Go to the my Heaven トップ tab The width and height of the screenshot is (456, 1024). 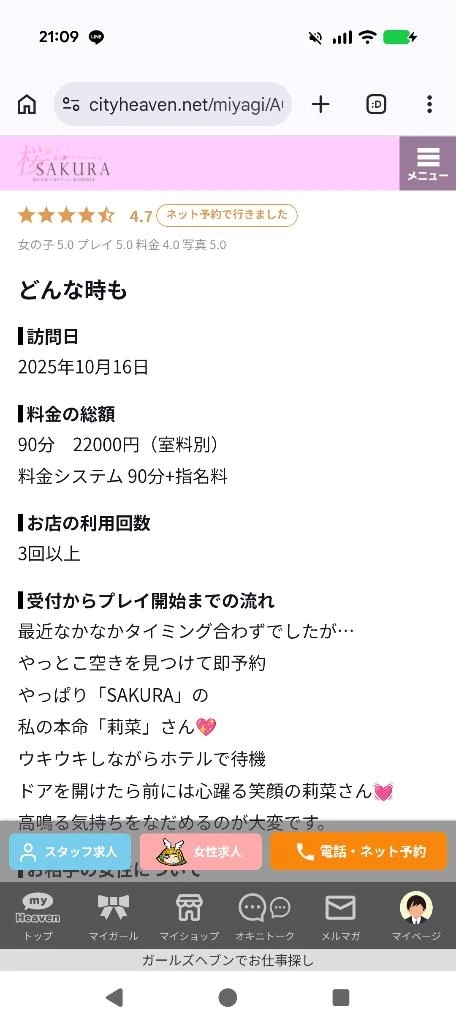(38, 916)
